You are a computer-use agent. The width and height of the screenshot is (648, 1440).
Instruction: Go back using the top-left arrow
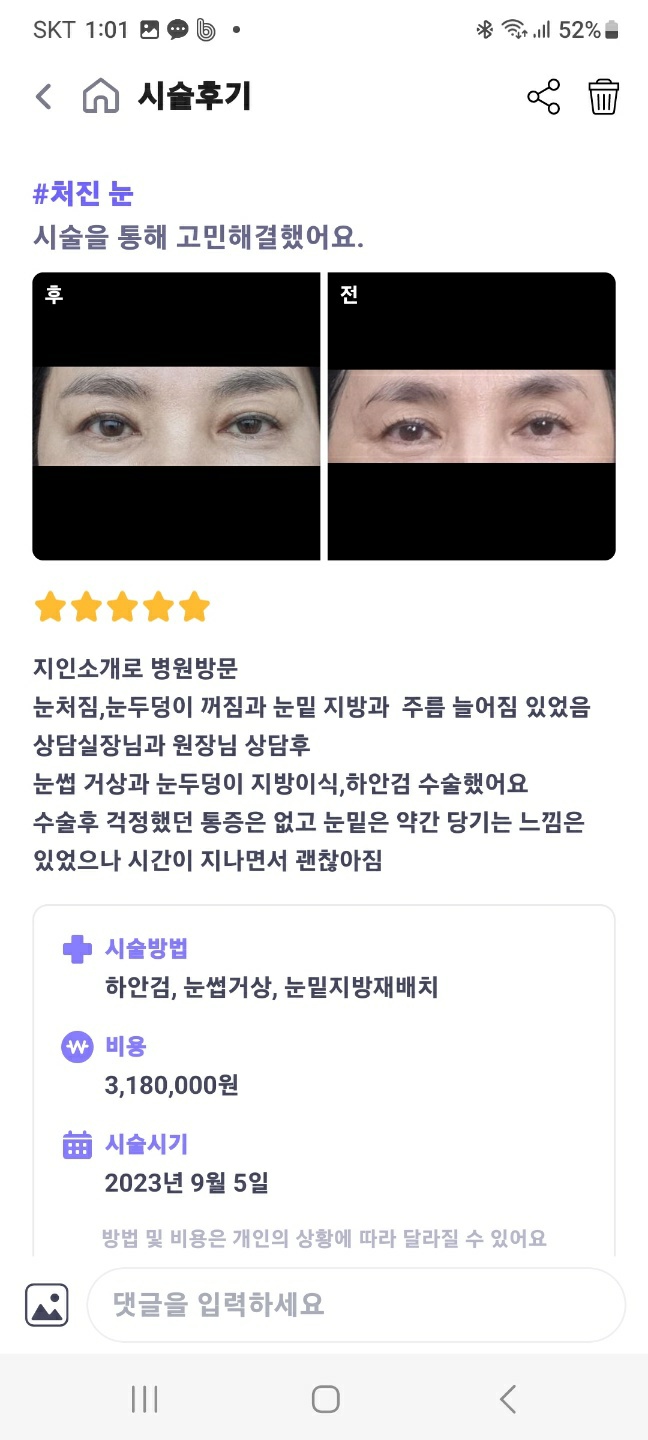[43, 97]
